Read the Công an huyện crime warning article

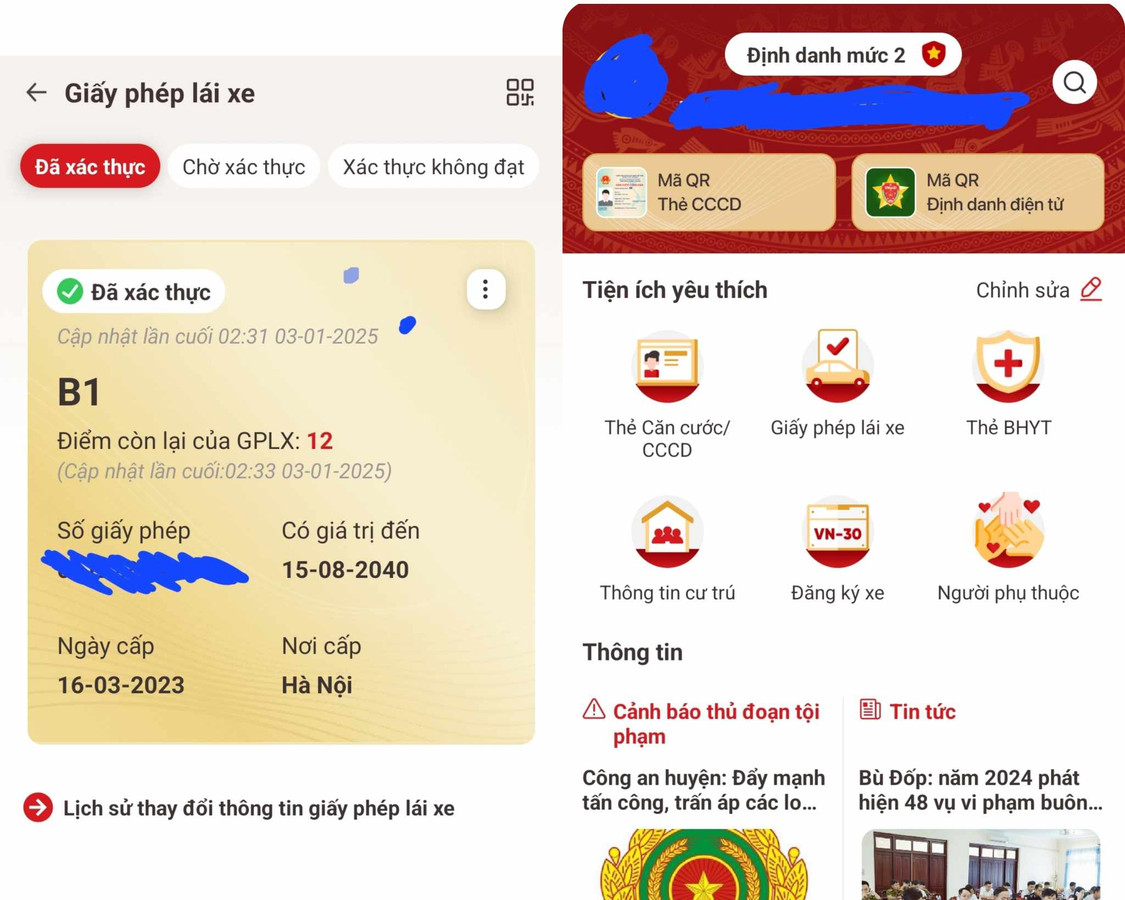pyautogui.click(x=703, y=790)
